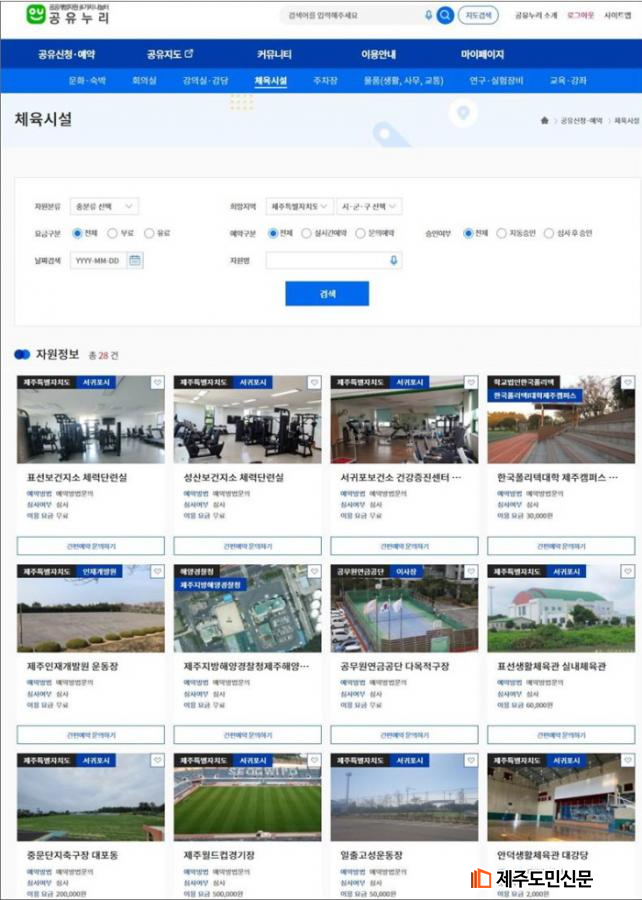The width and height of the screenshot is (642, 900).
Task: Open the 공유지도 menu
Action: (x=169, y=54)
